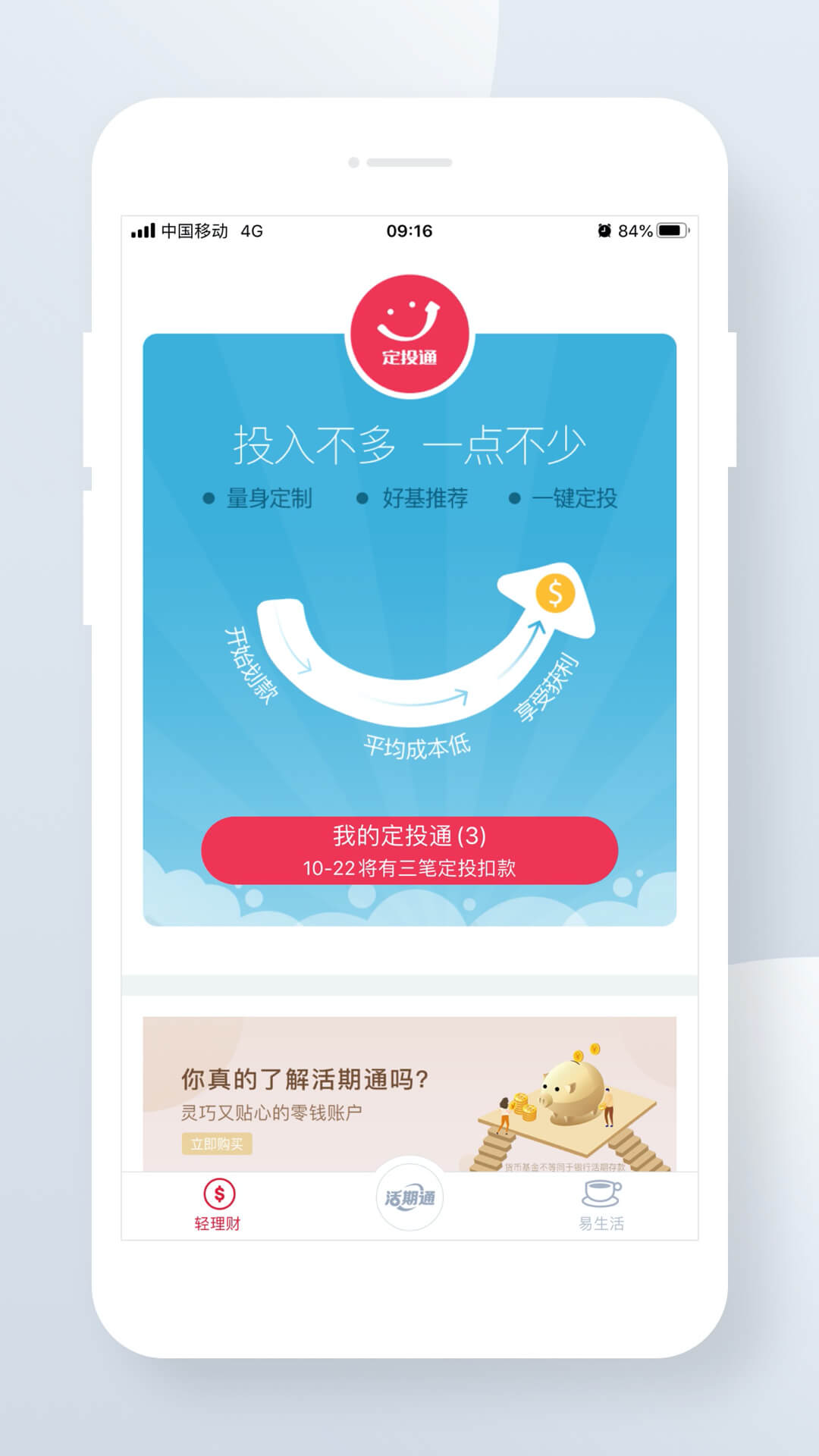This screenshot has width=819, height=1456.
Task: Open My 定投通 (3) button
Action: [409, 850]
